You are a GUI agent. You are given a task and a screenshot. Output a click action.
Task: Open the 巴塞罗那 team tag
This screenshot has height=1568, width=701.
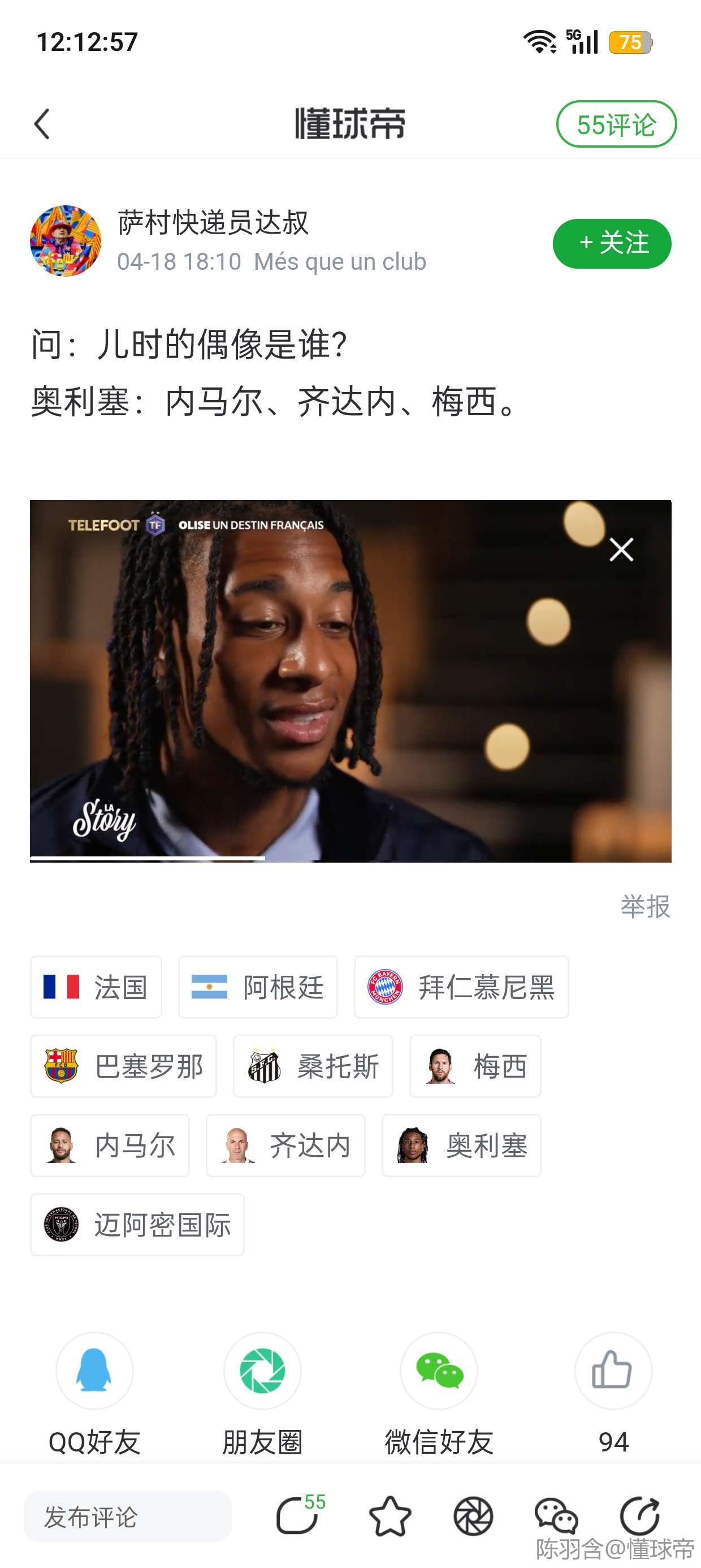tap(124, 1066)
